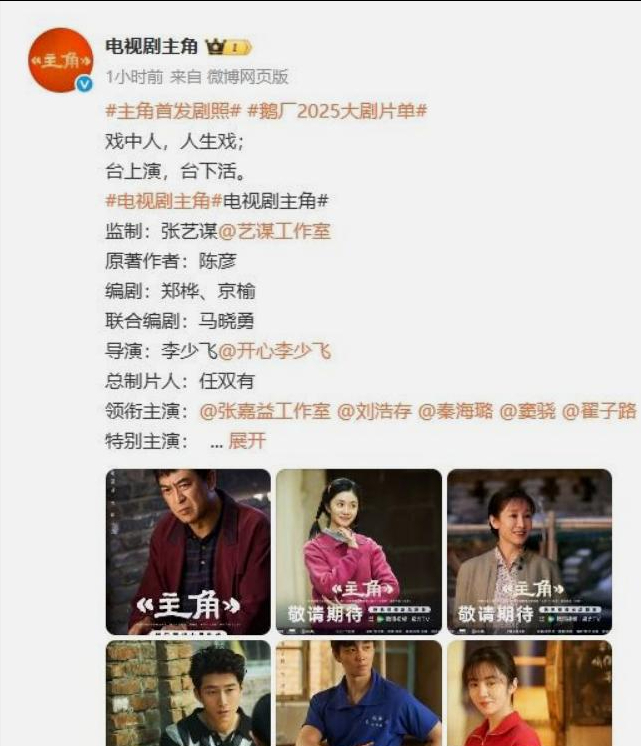Open @窦骁 profile
The image size is (641, 746).
(x=526, y=411)
